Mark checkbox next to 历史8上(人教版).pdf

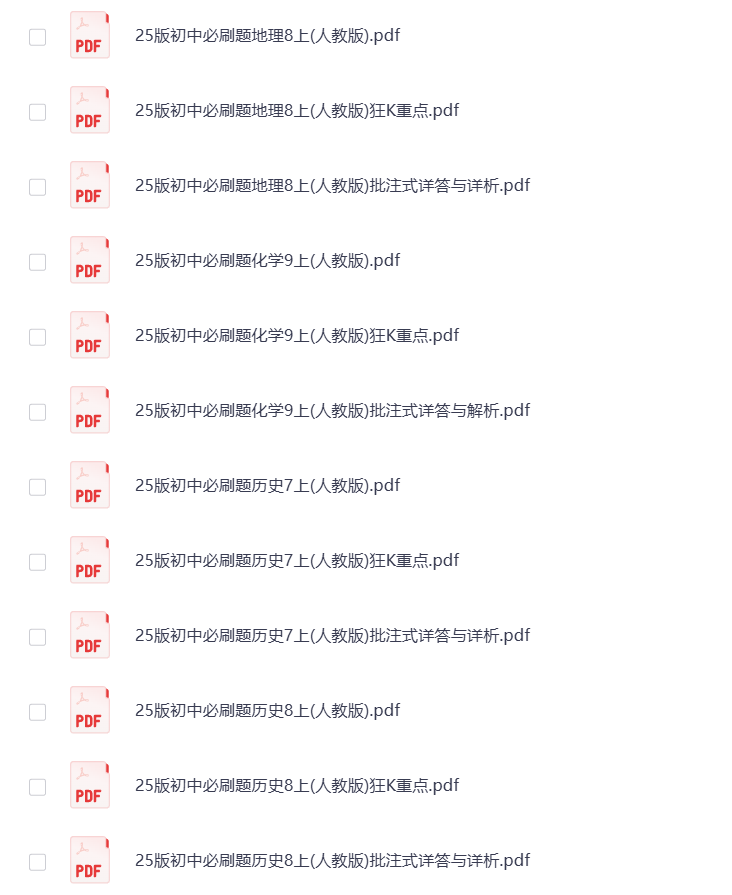(38, 712)
